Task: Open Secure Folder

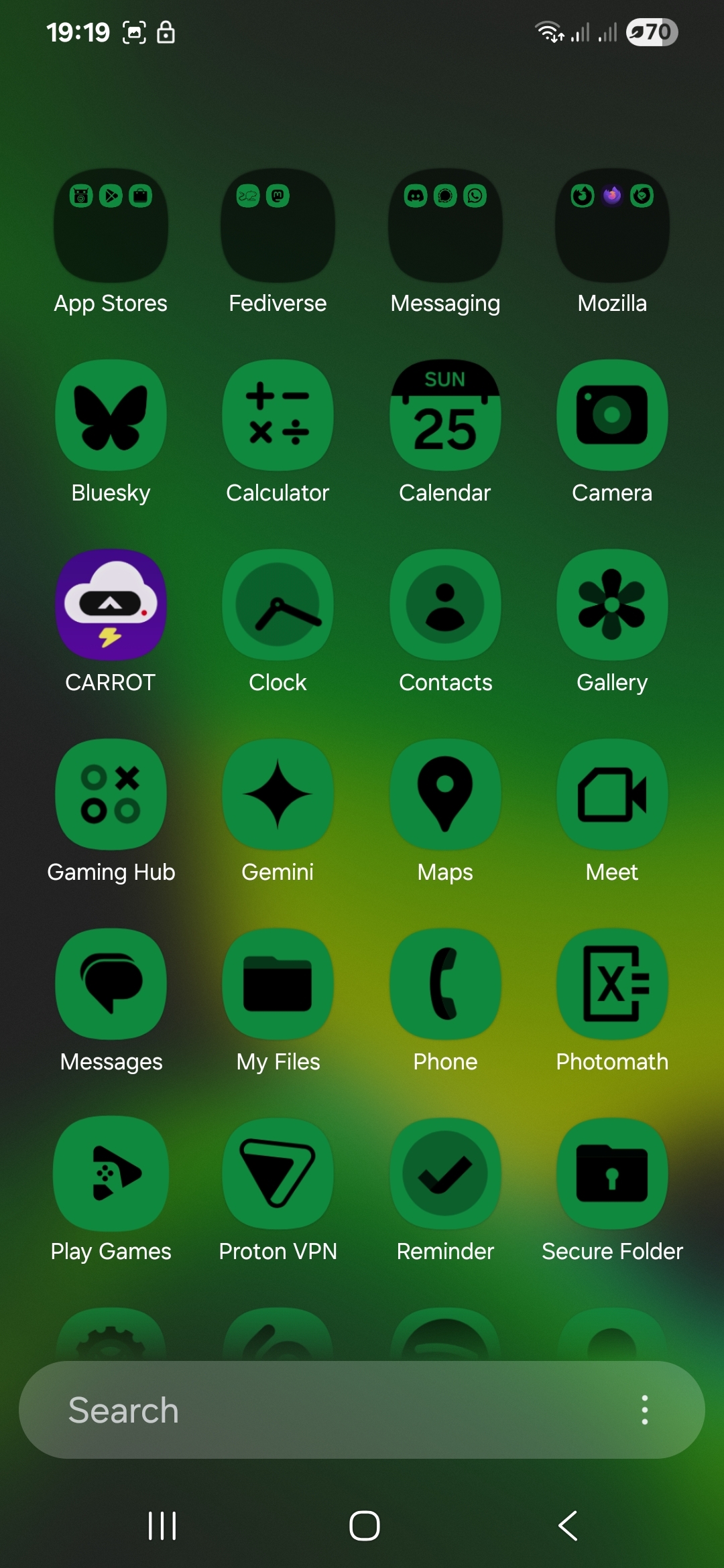Action: (x=612, y=1174)
